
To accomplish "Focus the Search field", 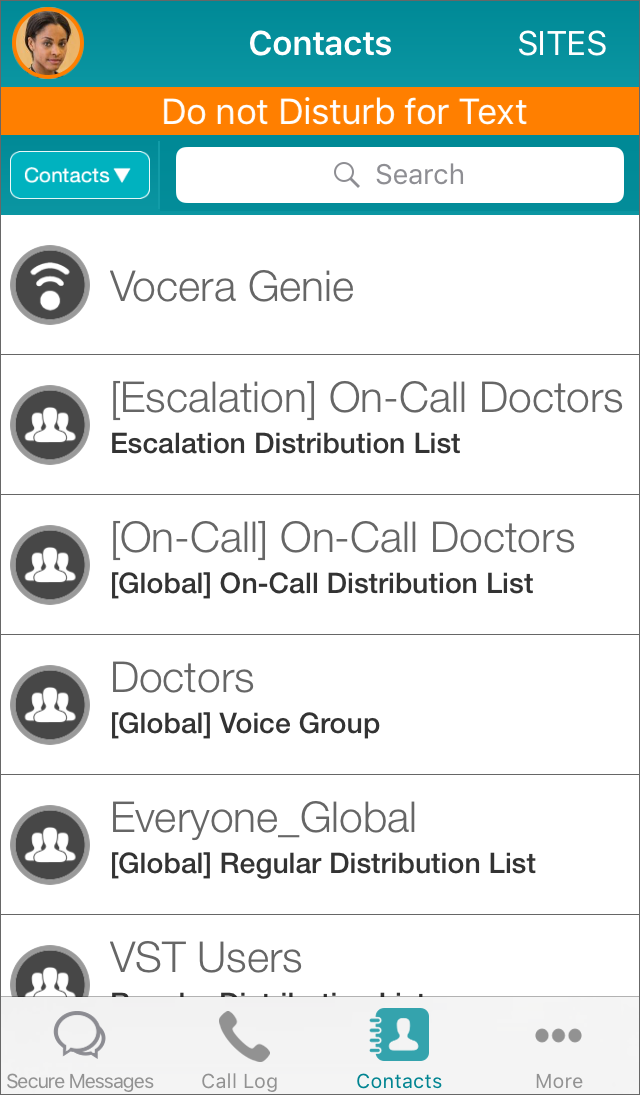I will (400, 175).
